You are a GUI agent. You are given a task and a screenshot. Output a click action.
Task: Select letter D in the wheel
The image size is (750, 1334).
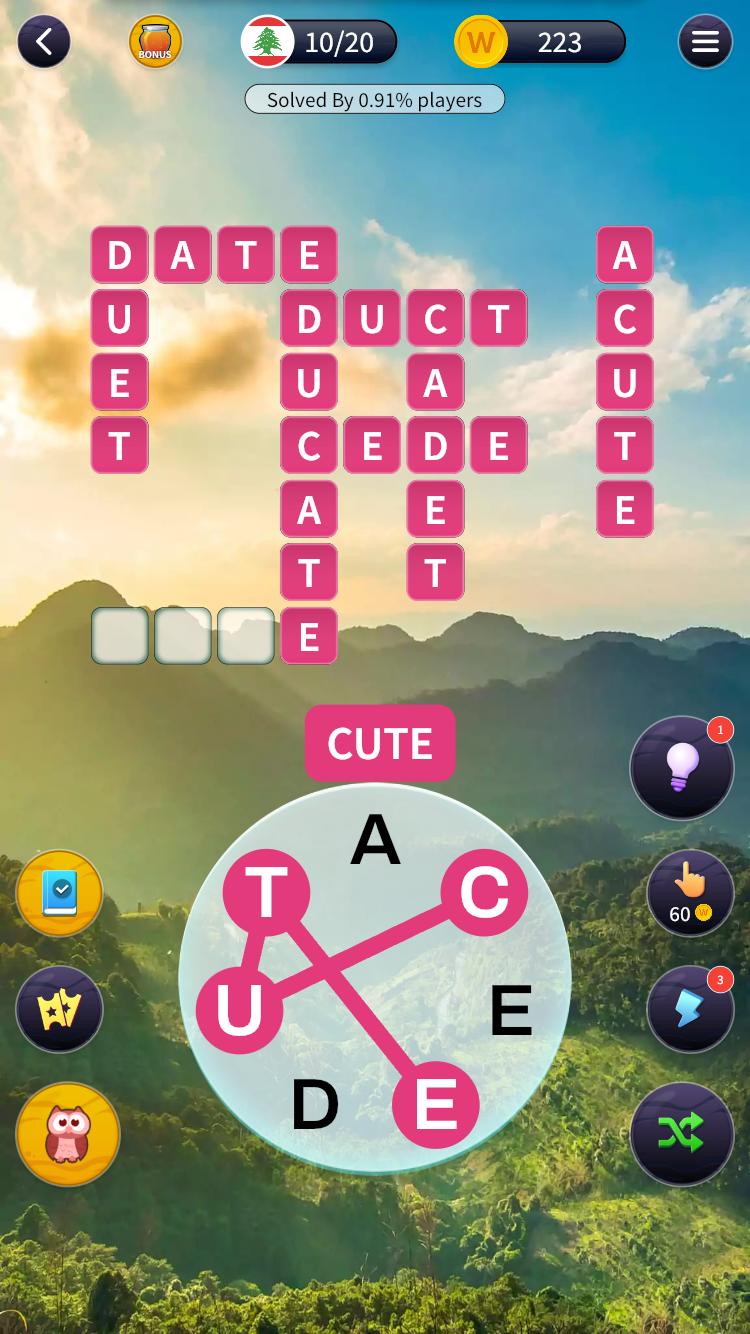[315, 1105]
